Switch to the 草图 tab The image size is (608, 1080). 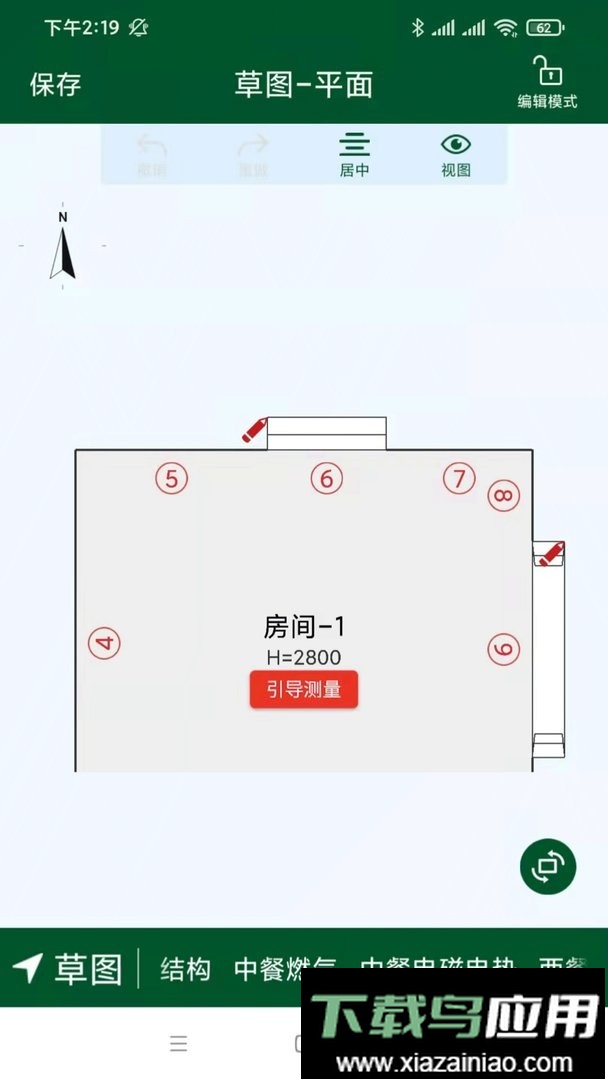coord(70,968)
